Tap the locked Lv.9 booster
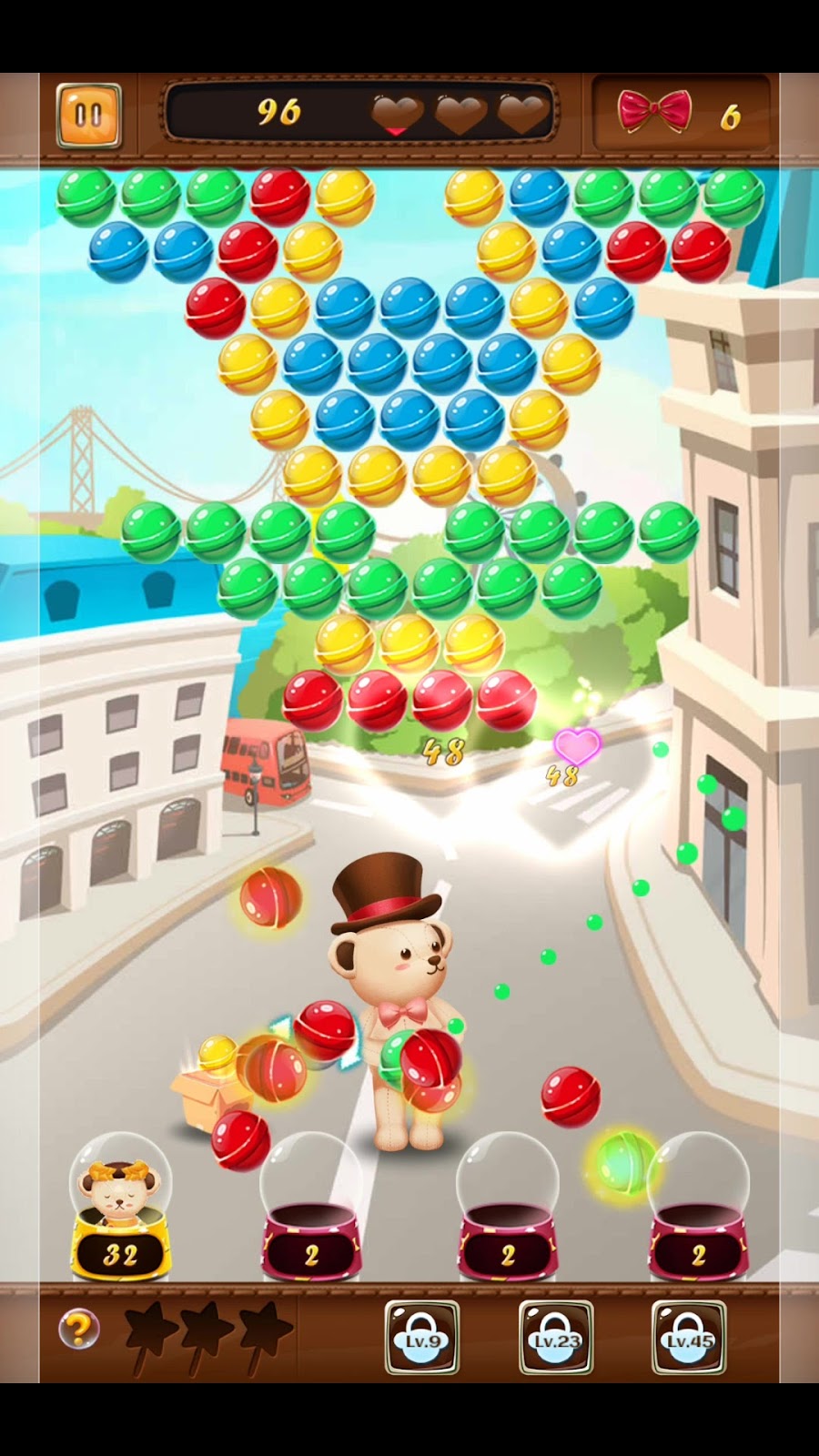This screenshot has height=1456, width=819. 421,1337
